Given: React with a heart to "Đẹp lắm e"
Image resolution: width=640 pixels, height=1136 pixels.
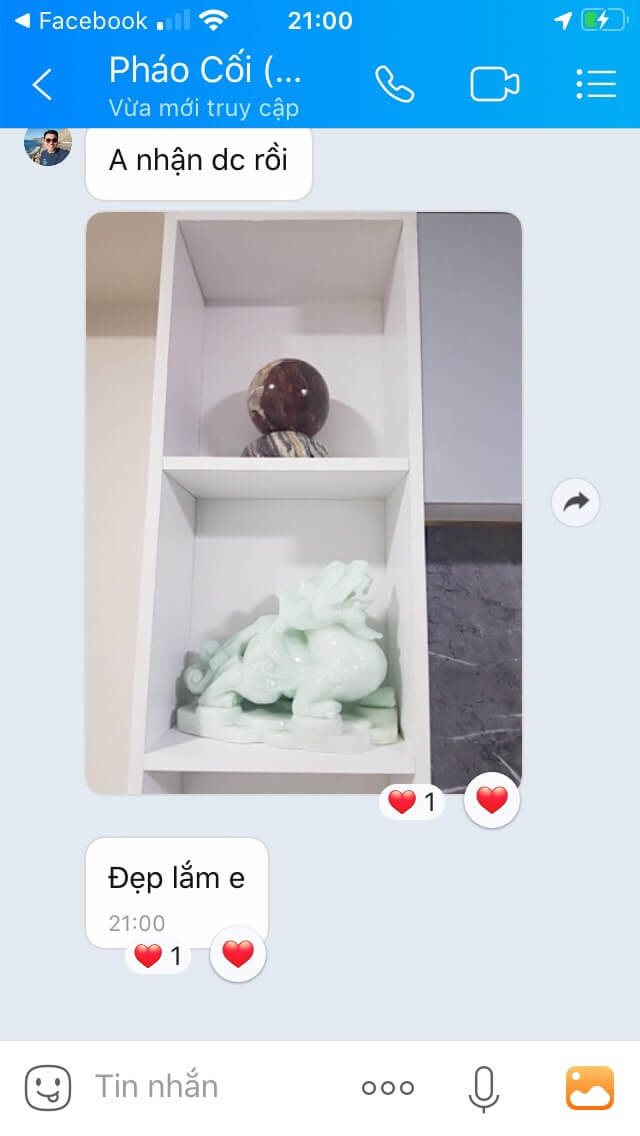Looking at the screenshot, I should click(x=237, y=954).
